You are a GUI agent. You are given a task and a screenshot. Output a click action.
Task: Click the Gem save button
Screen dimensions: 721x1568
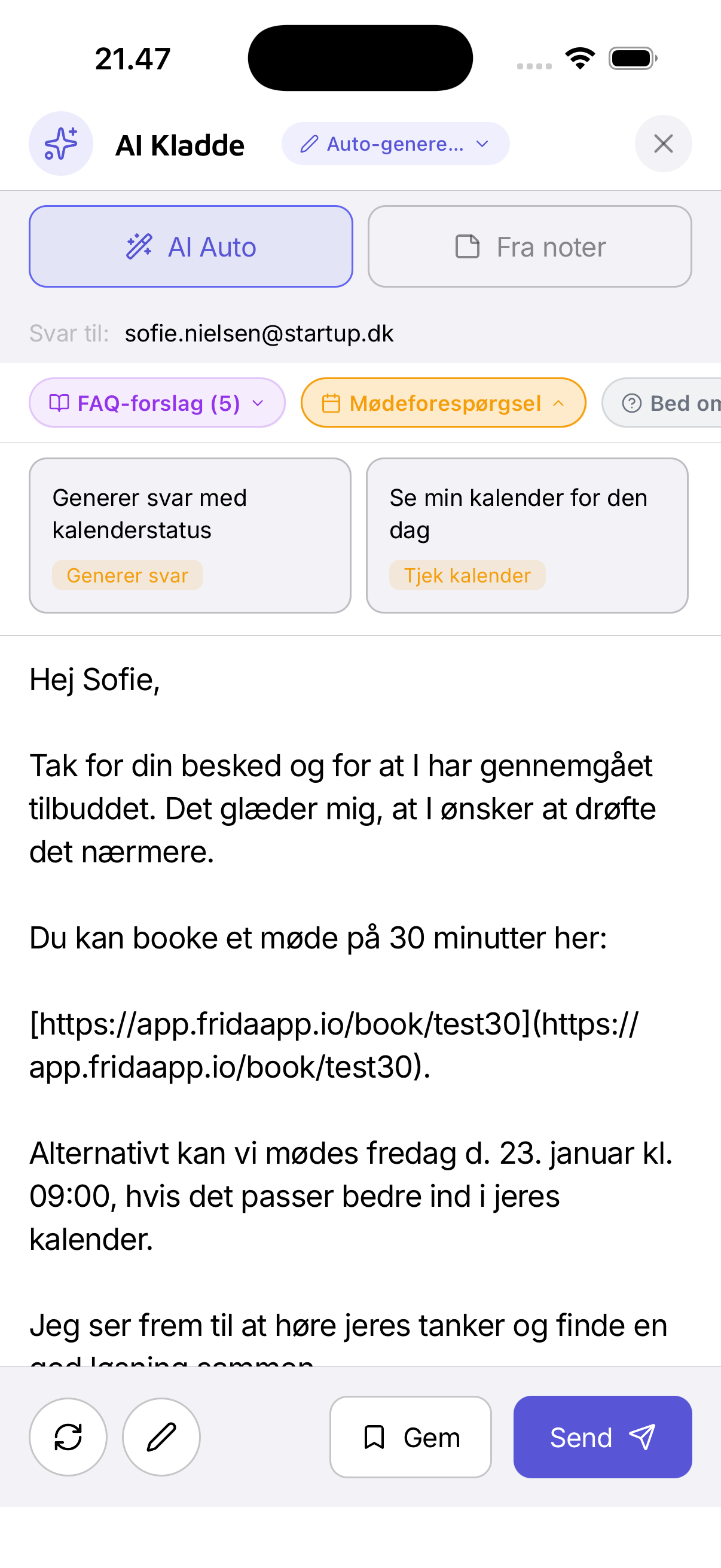point(411,1437)
